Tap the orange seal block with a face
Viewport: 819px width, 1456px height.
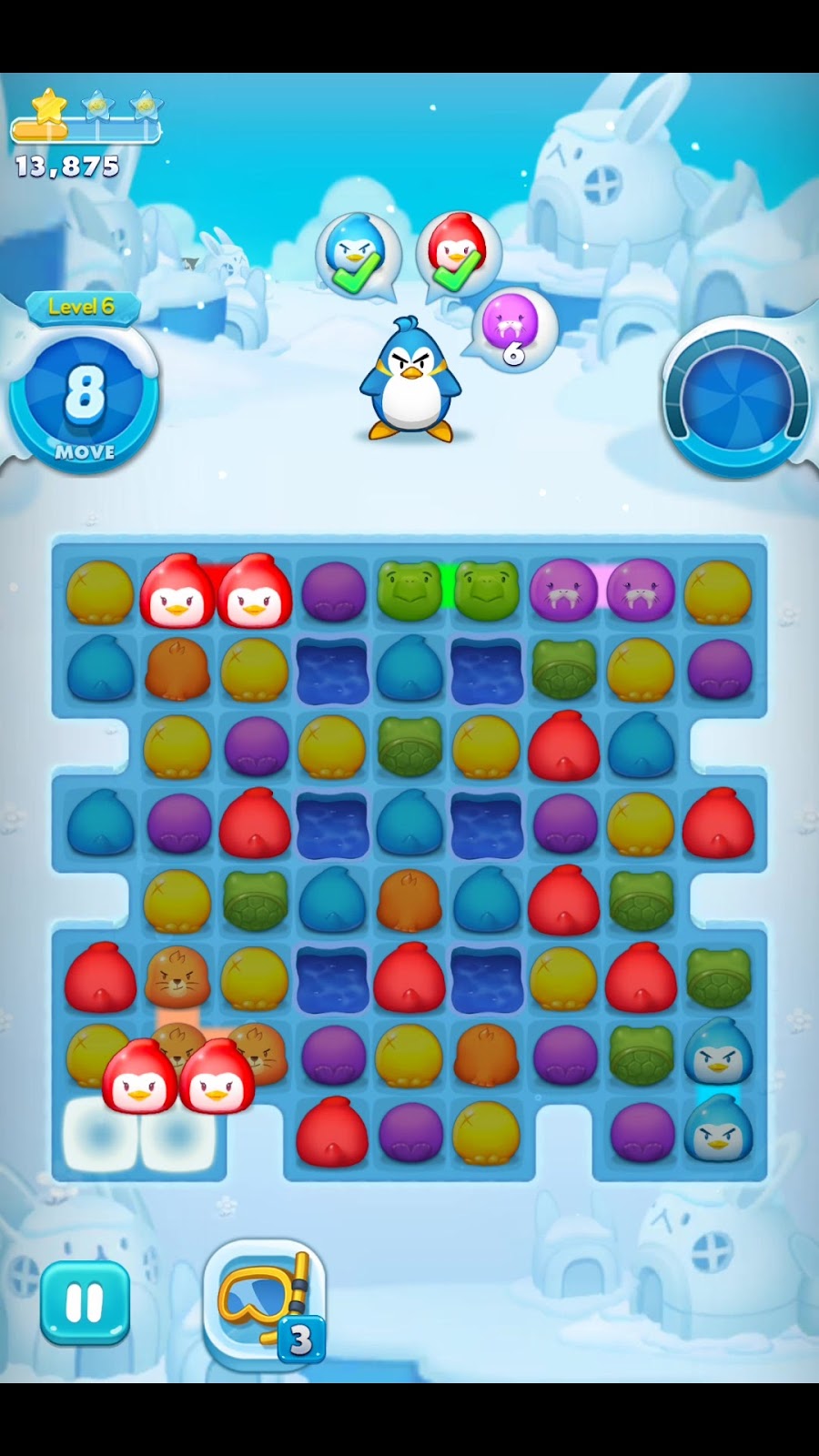point(177,977)
